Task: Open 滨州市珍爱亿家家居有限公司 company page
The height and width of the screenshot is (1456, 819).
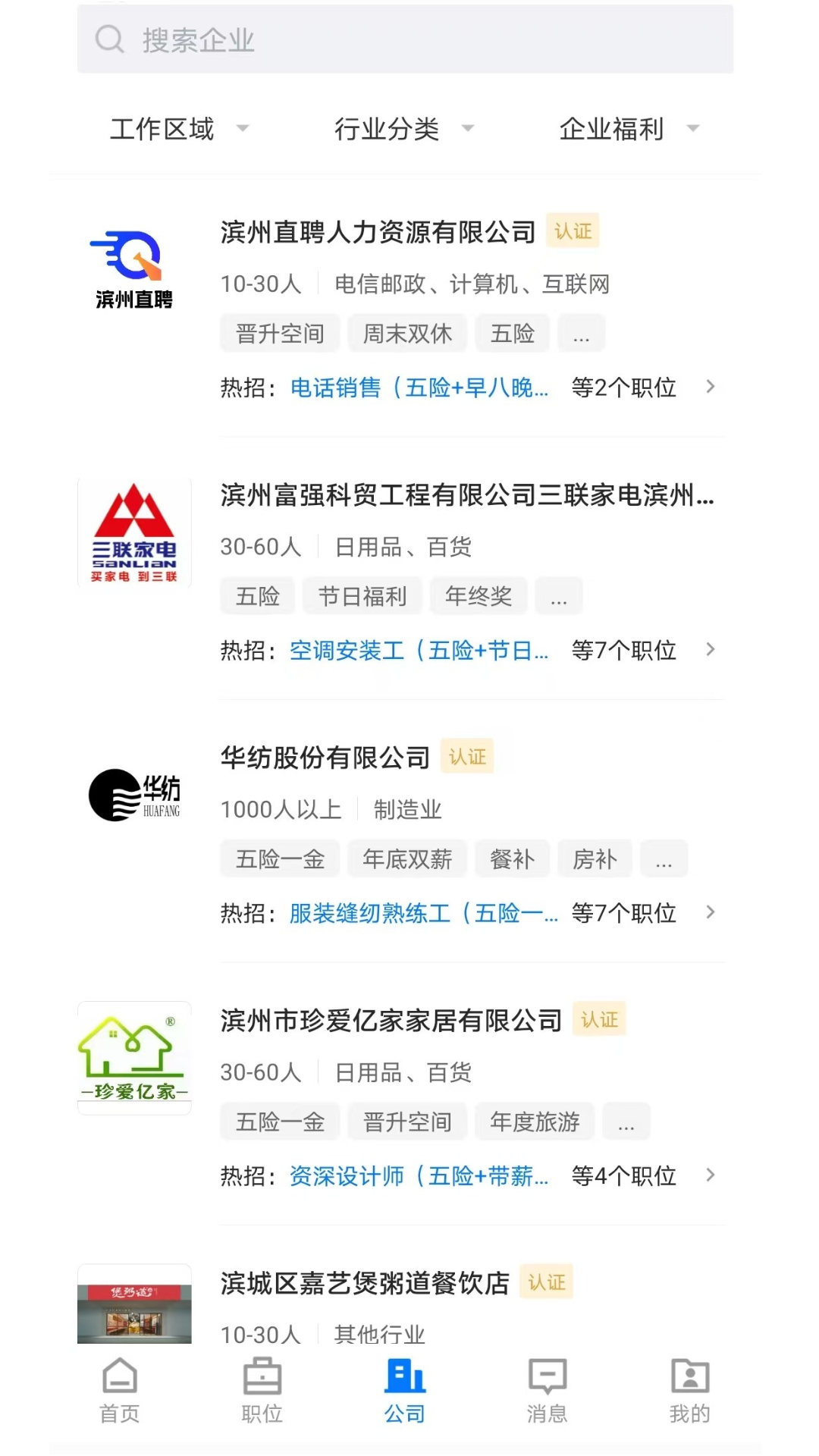Action: (391, 1021)
